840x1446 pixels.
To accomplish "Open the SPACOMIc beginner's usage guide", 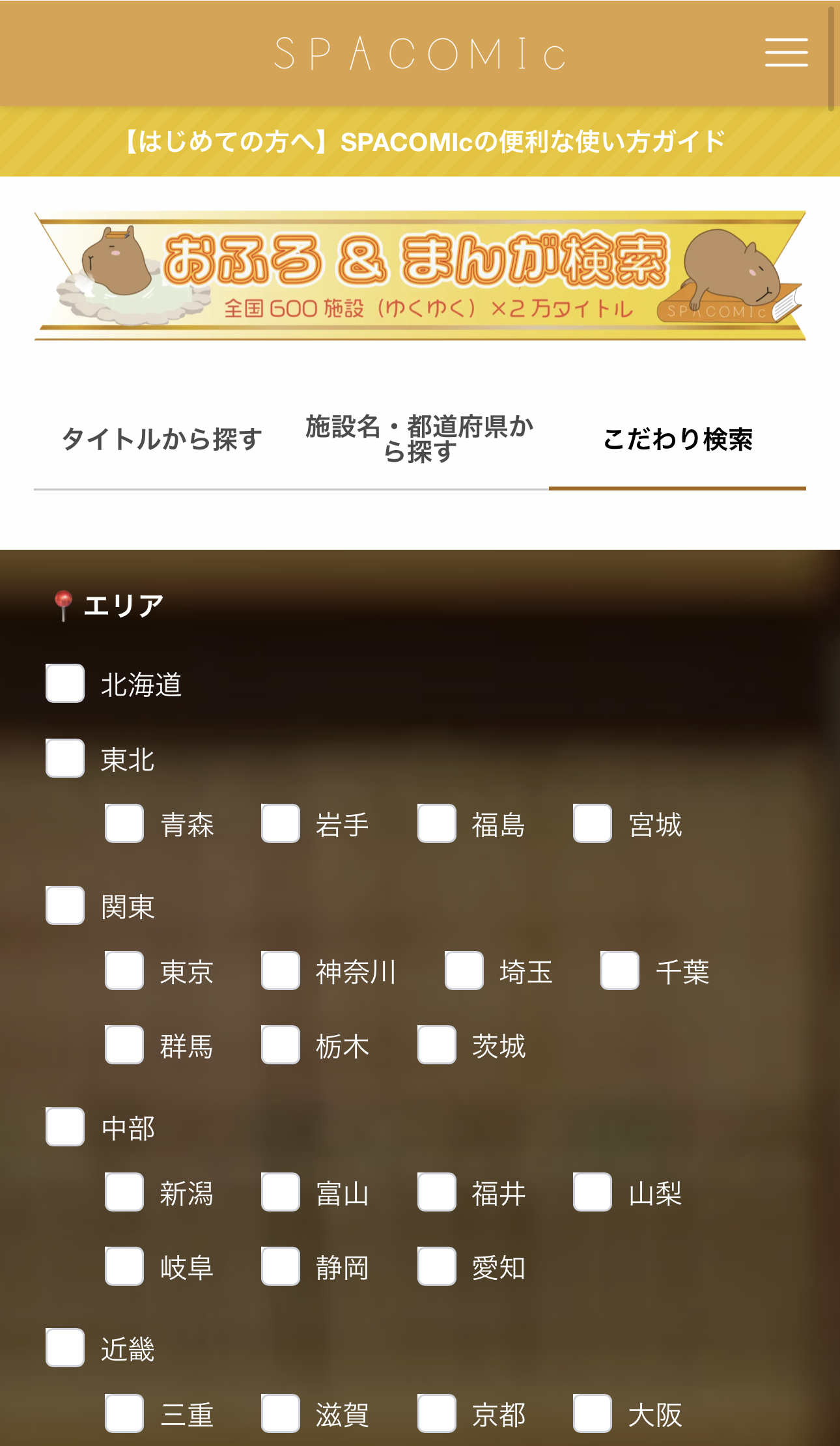I will coord(420,141).
